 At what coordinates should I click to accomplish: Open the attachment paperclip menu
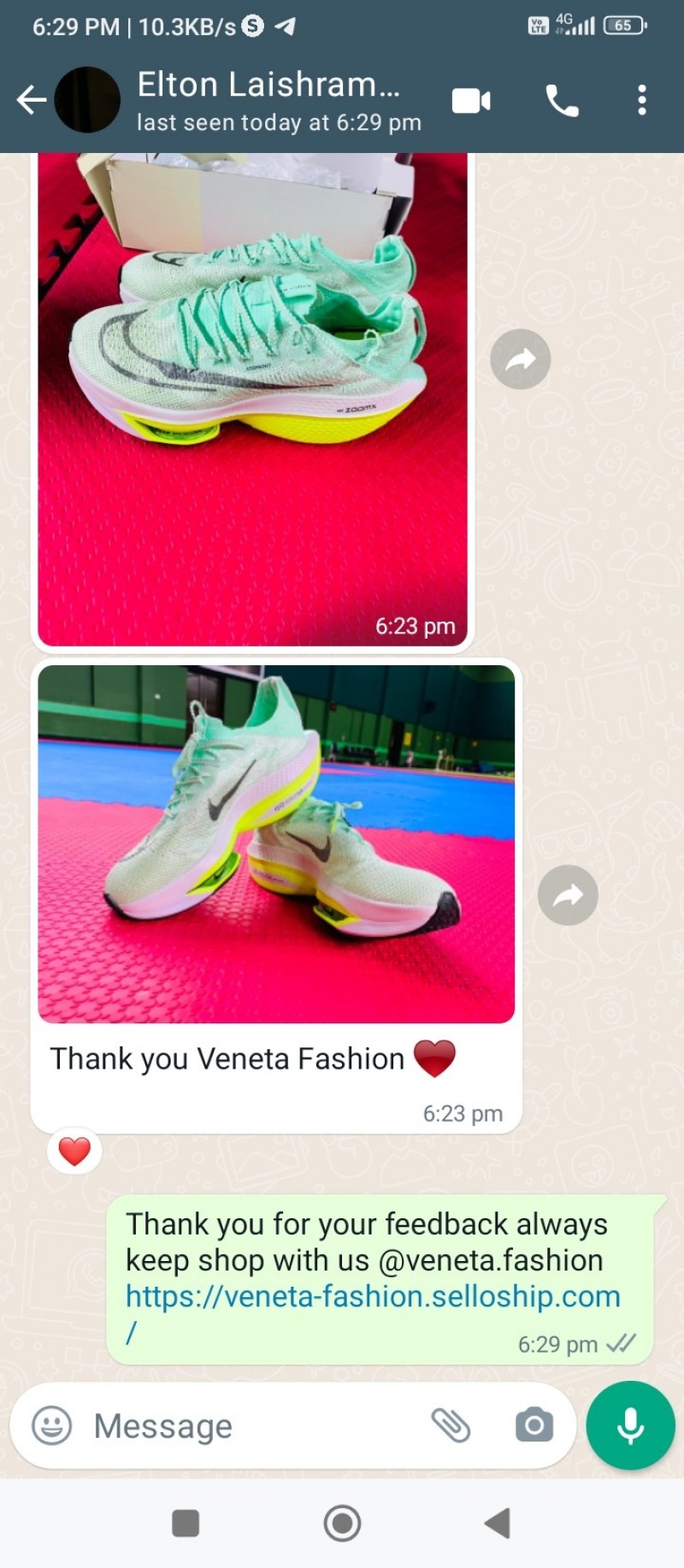[x=451, y=1425]
